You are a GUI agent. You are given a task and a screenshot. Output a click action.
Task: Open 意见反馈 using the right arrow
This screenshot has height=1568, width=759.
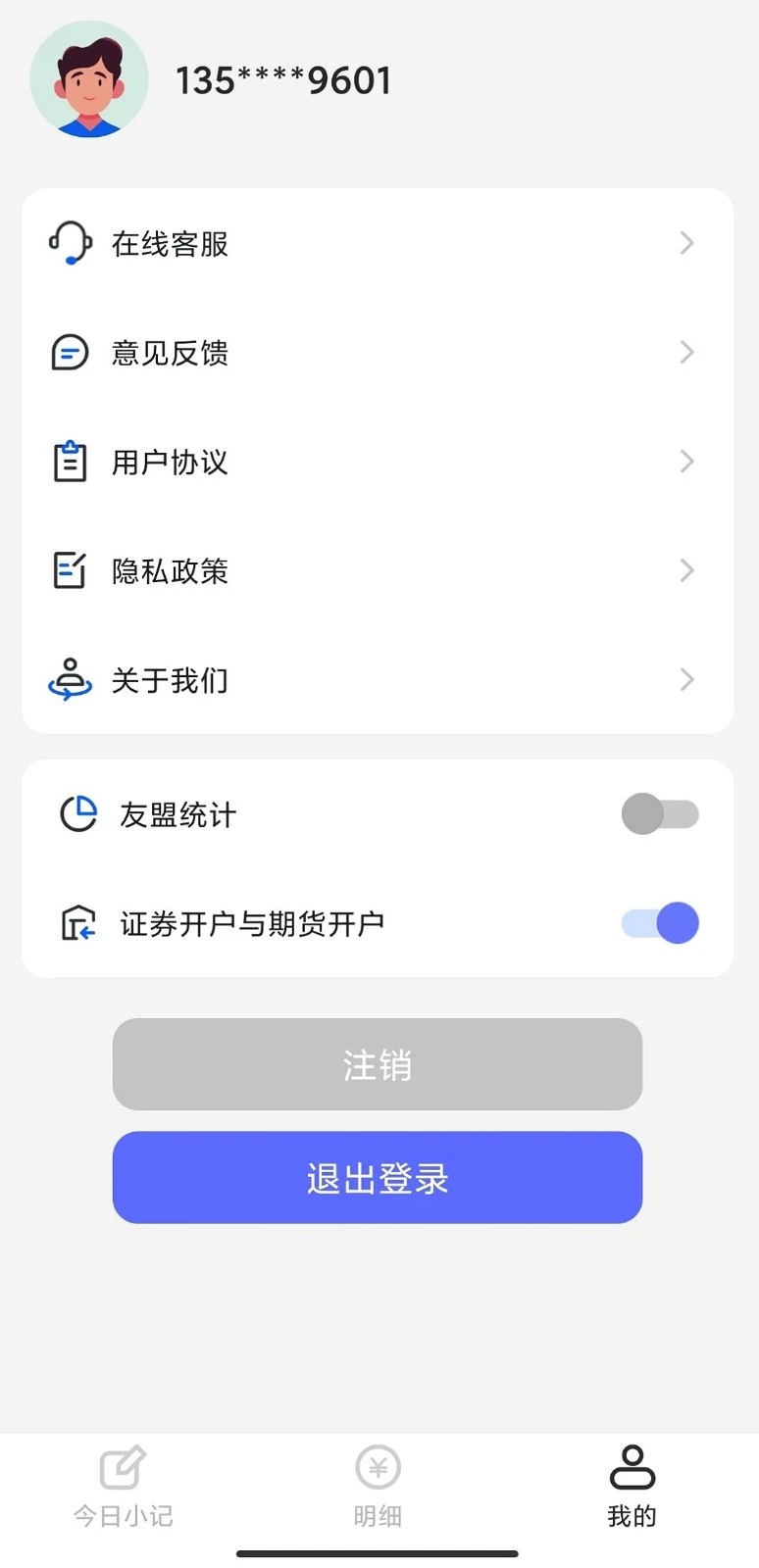pos(685,353)
